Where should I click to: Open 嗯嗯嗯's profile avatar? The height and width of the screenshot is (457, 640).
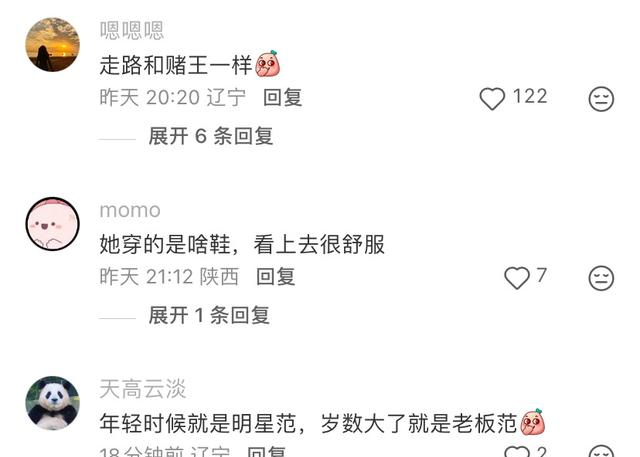pos(52,45)
